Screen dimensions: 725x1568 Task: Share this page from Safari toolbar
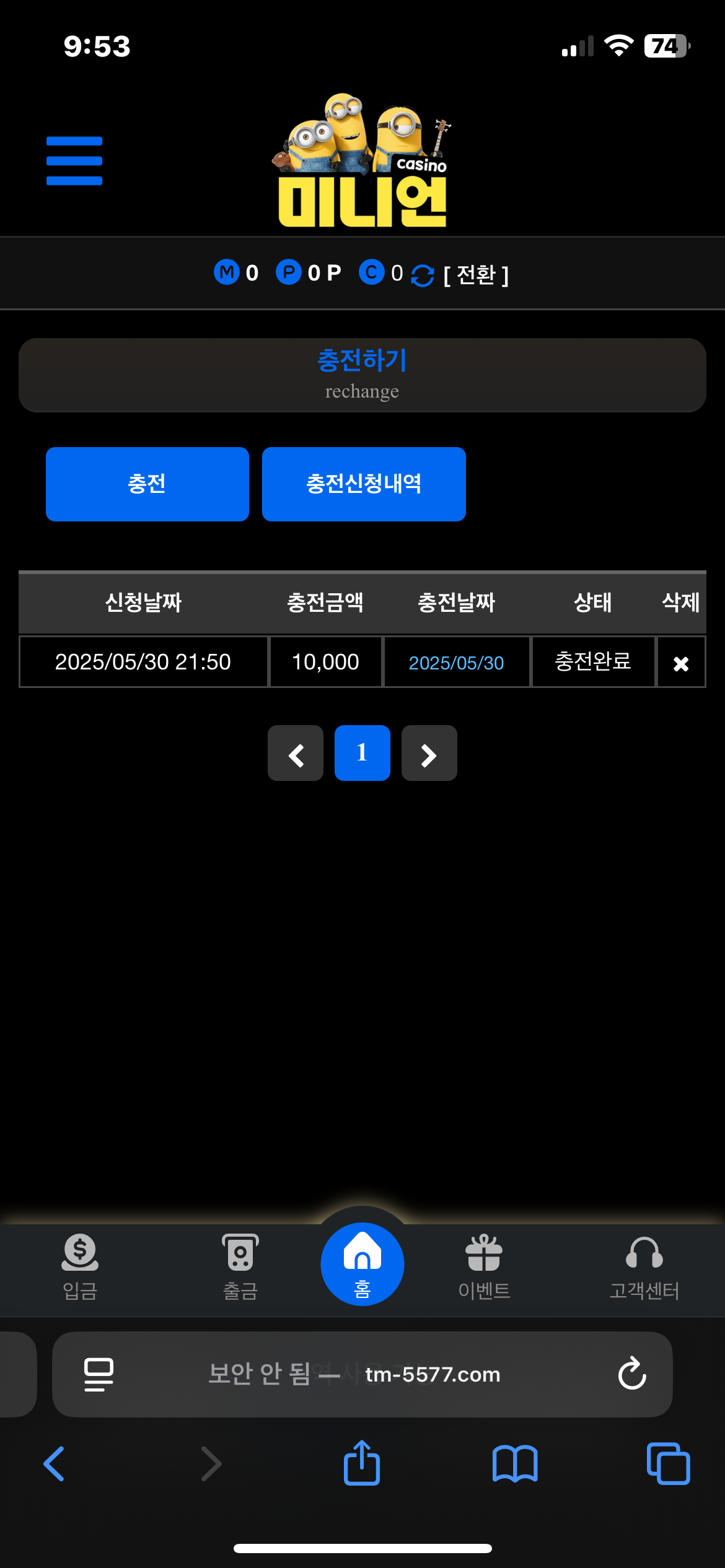(x=362, y=1464)
